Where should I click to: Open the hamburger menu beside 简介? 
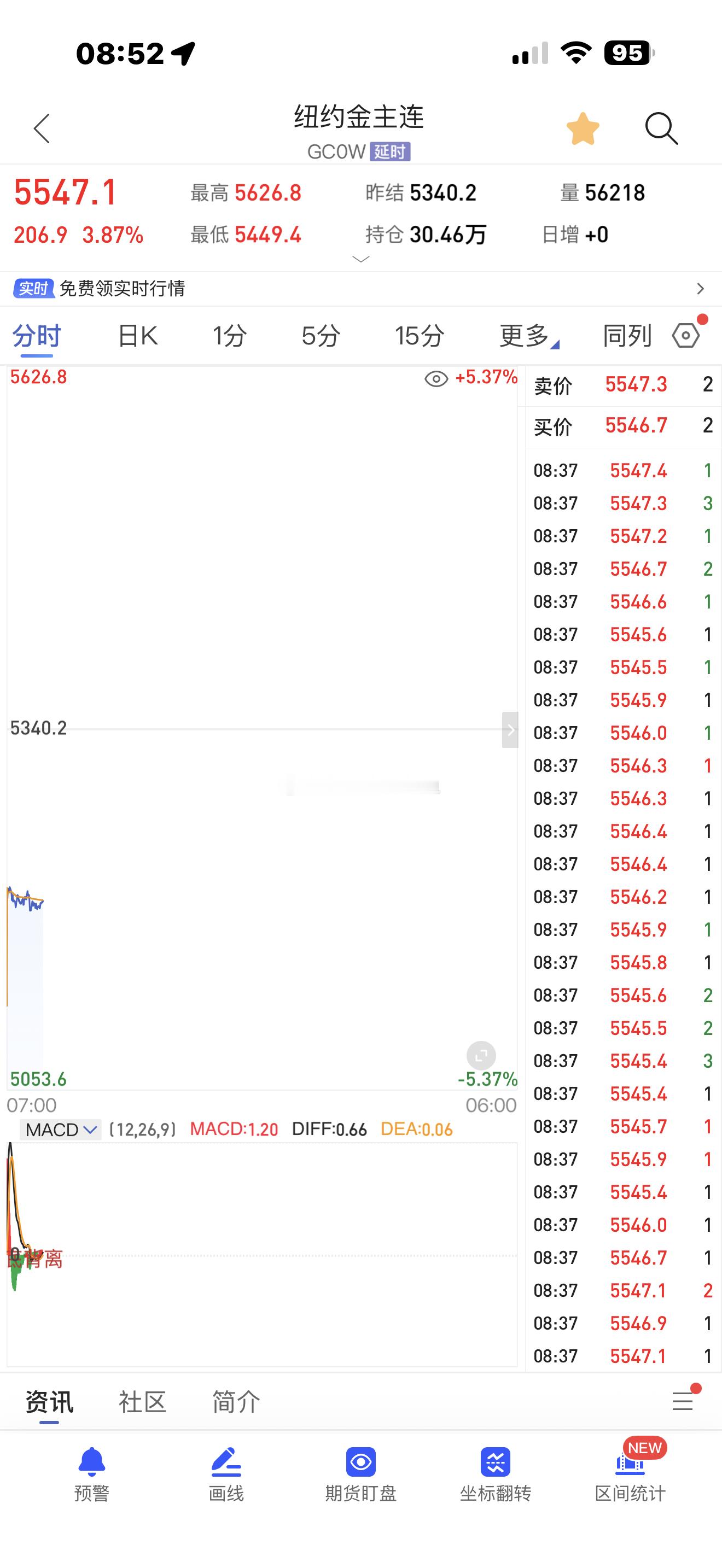(x=683, y=1401)
